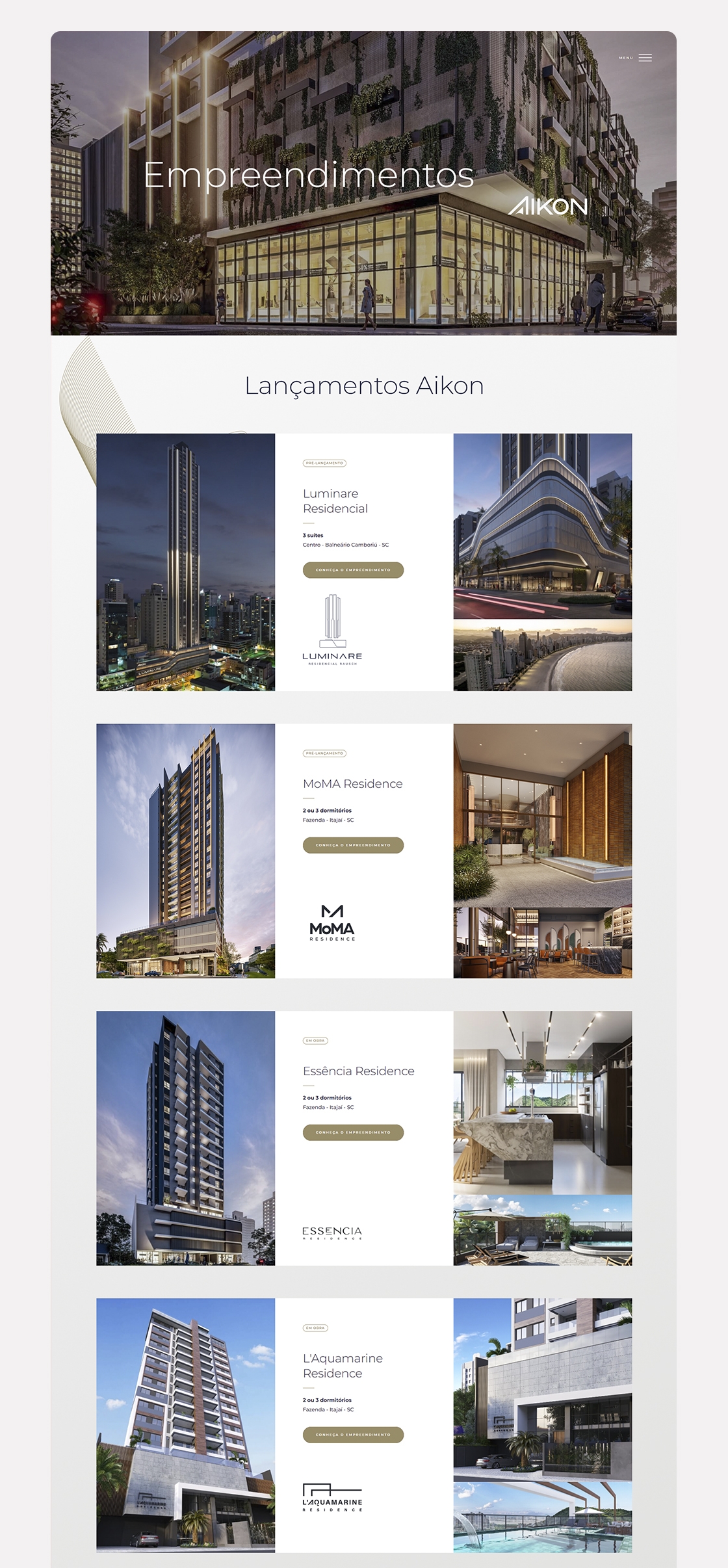Open the L'Aquamarine building facade image
Screen dimensions: 728x1568
[185, 1425]
